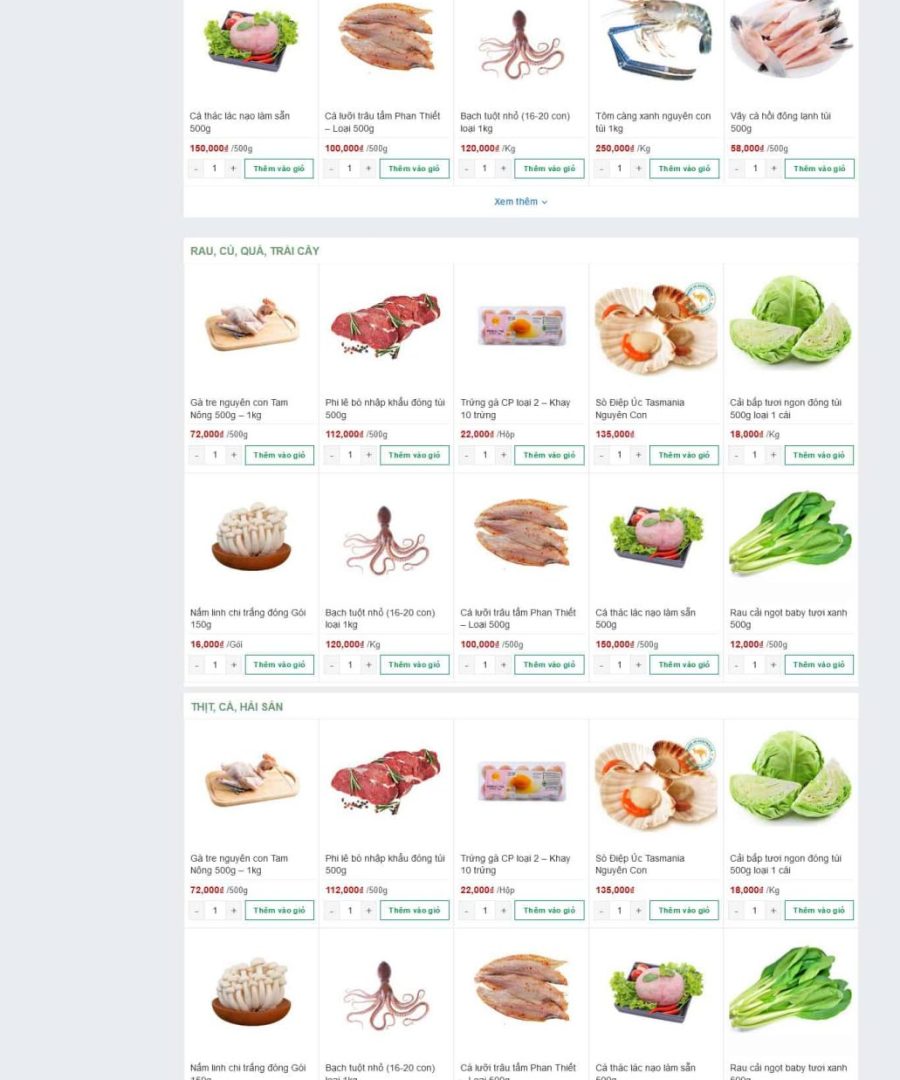Open Tôm càng xanh nguyên con product
Viewport: 900px width, 1080px height.
coord(652,122)
